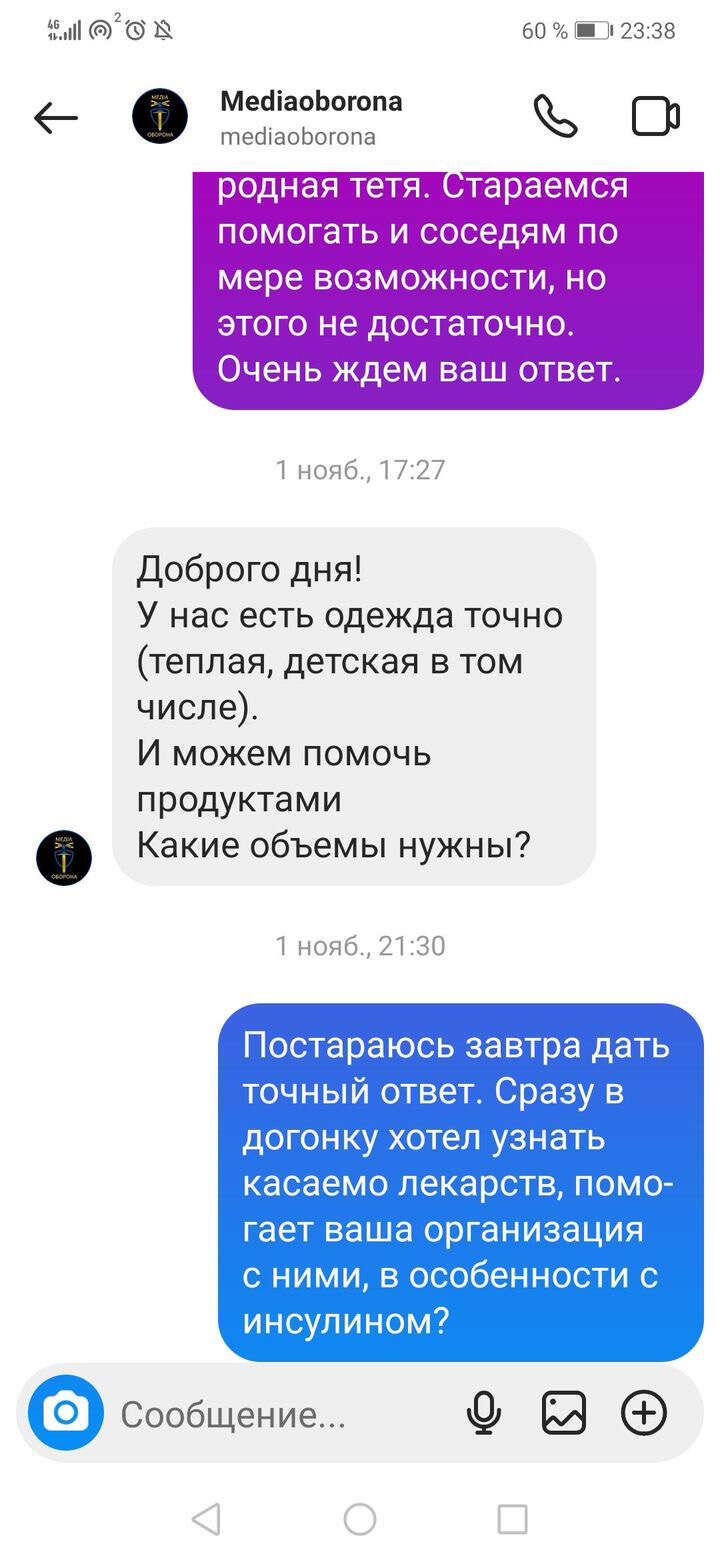This screenshot has width=720, height=1560.
Task: Attach an image from the gallery
Action: pyautogui.click(x=564, y=1413)
